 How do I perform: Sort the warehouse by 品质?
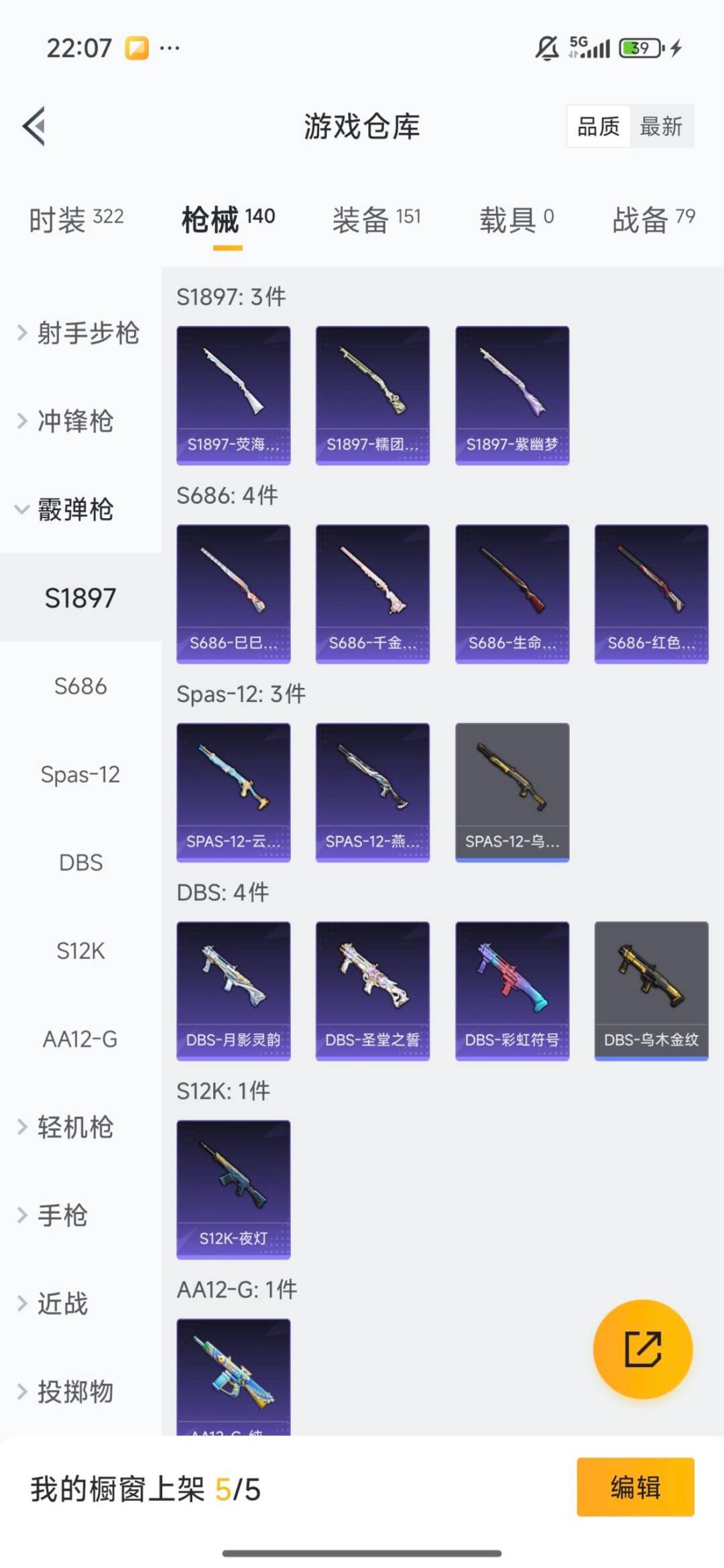click(598, 126)
